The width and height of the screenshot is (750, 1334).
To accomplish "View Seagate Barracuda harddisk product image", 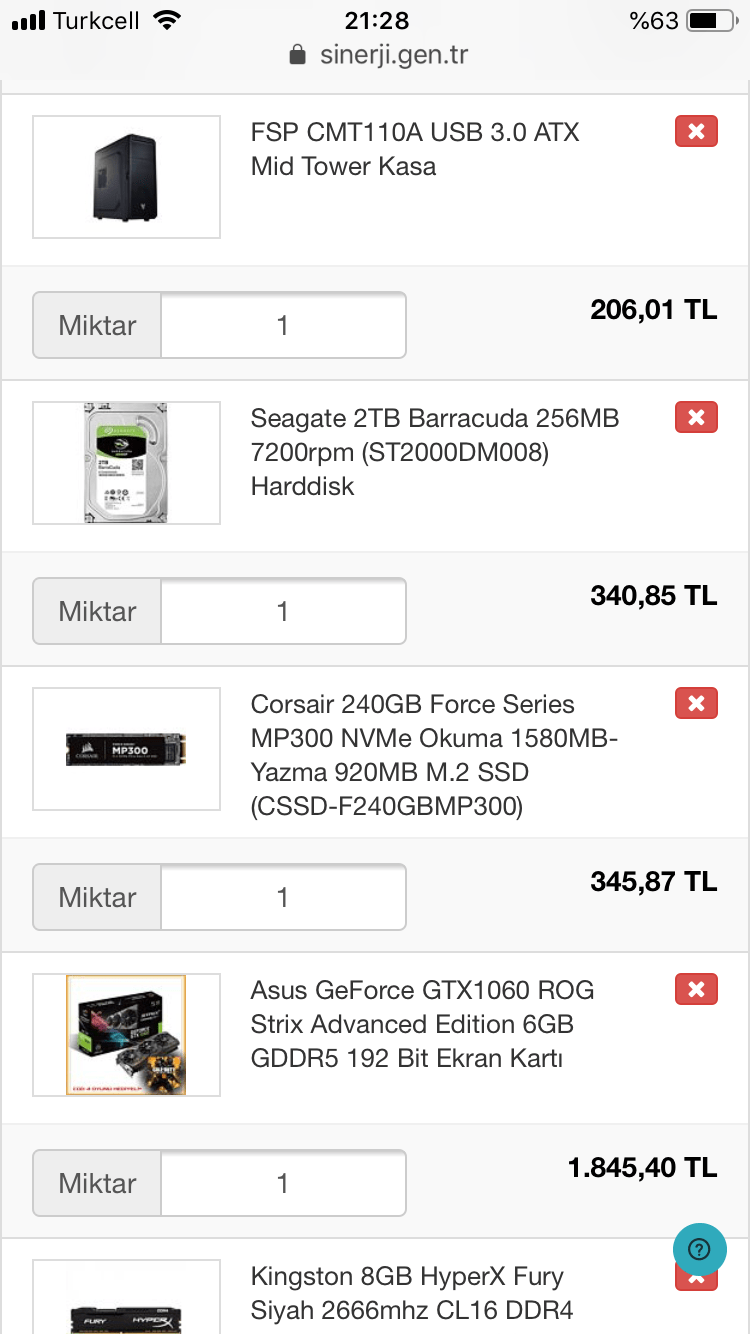I will [126, 463].
